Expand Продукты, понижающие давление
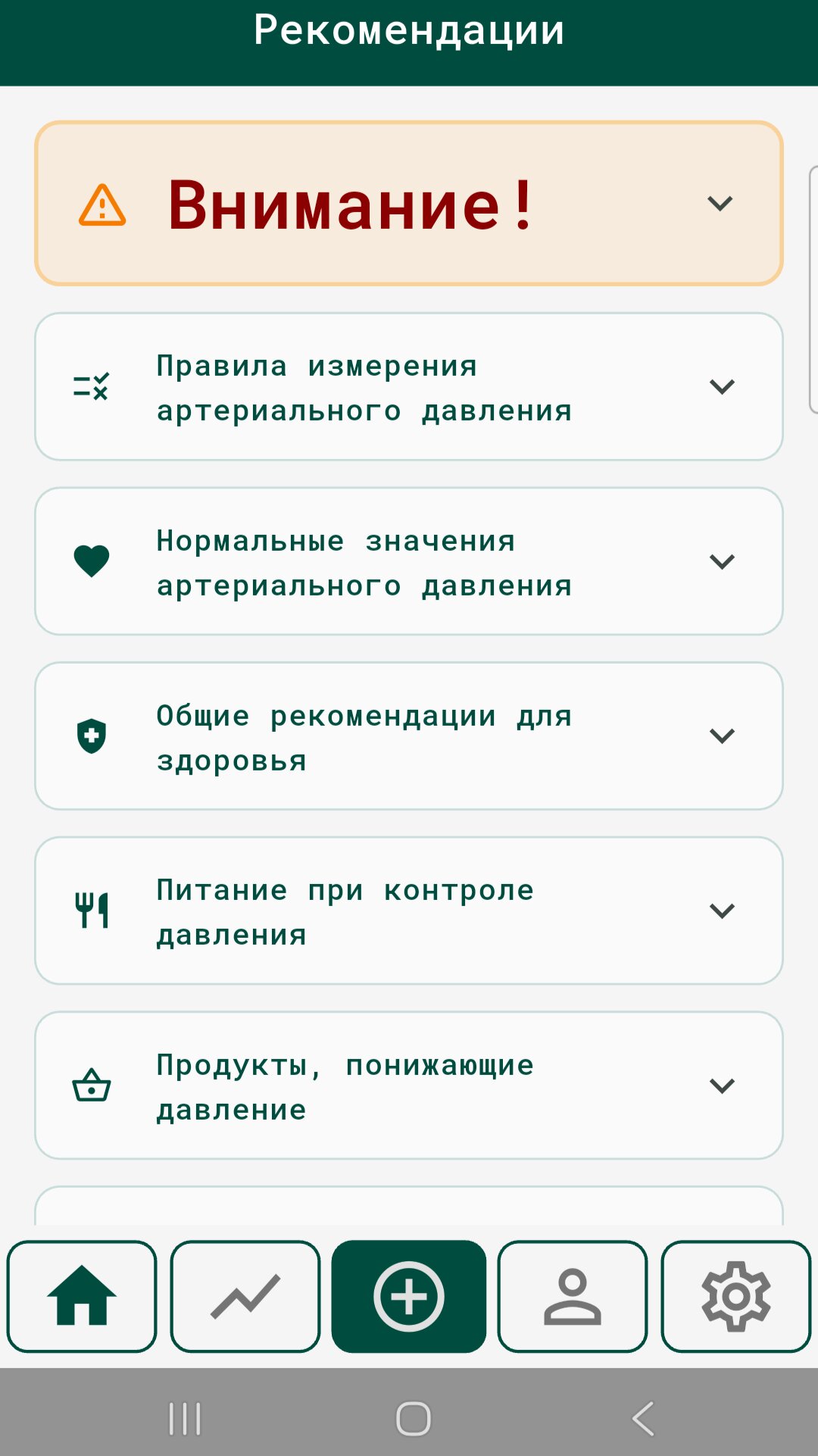This screenshot has height=1456, width=818. click(409, 1086)
